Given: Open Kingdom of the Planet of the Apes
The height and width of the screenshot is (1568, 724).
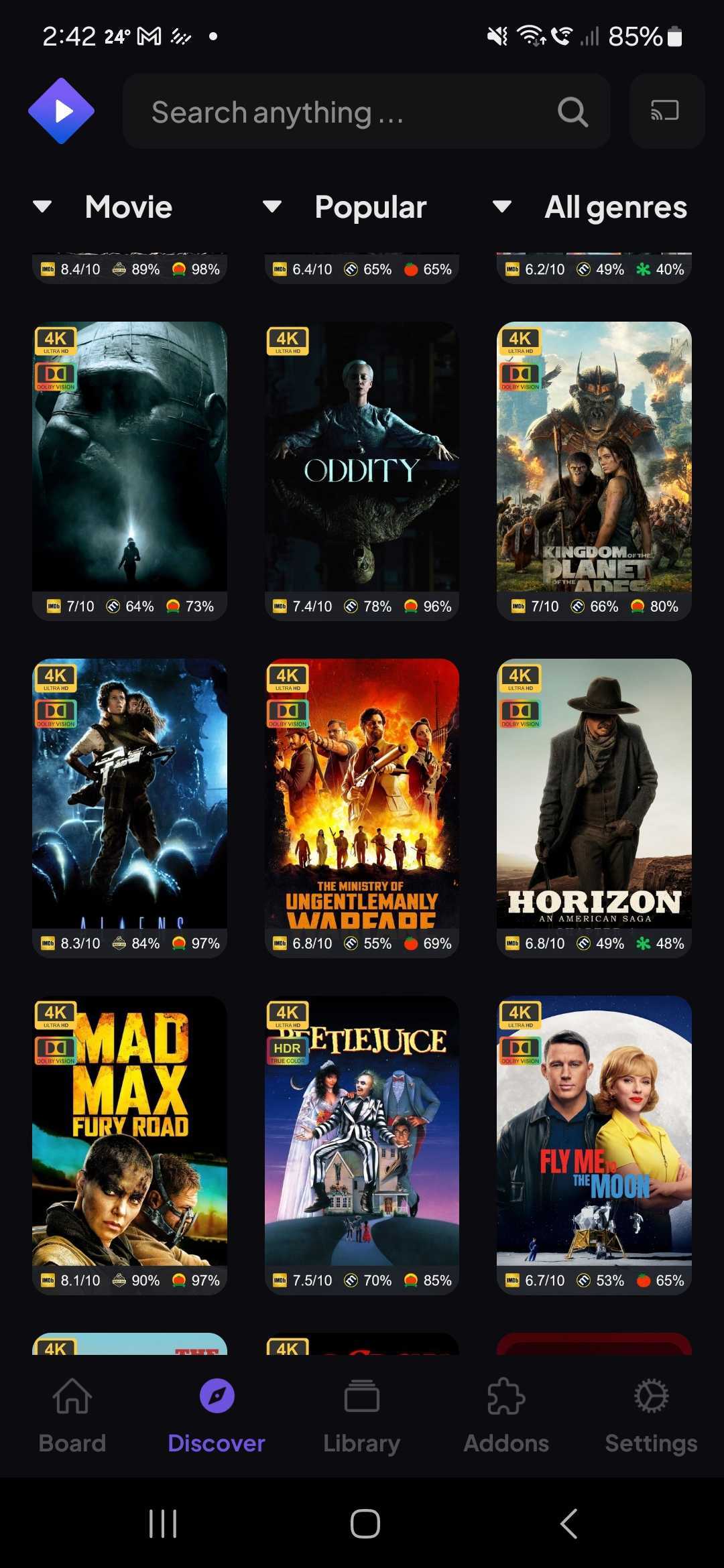Looking at the screenshot, I should 594,457.
